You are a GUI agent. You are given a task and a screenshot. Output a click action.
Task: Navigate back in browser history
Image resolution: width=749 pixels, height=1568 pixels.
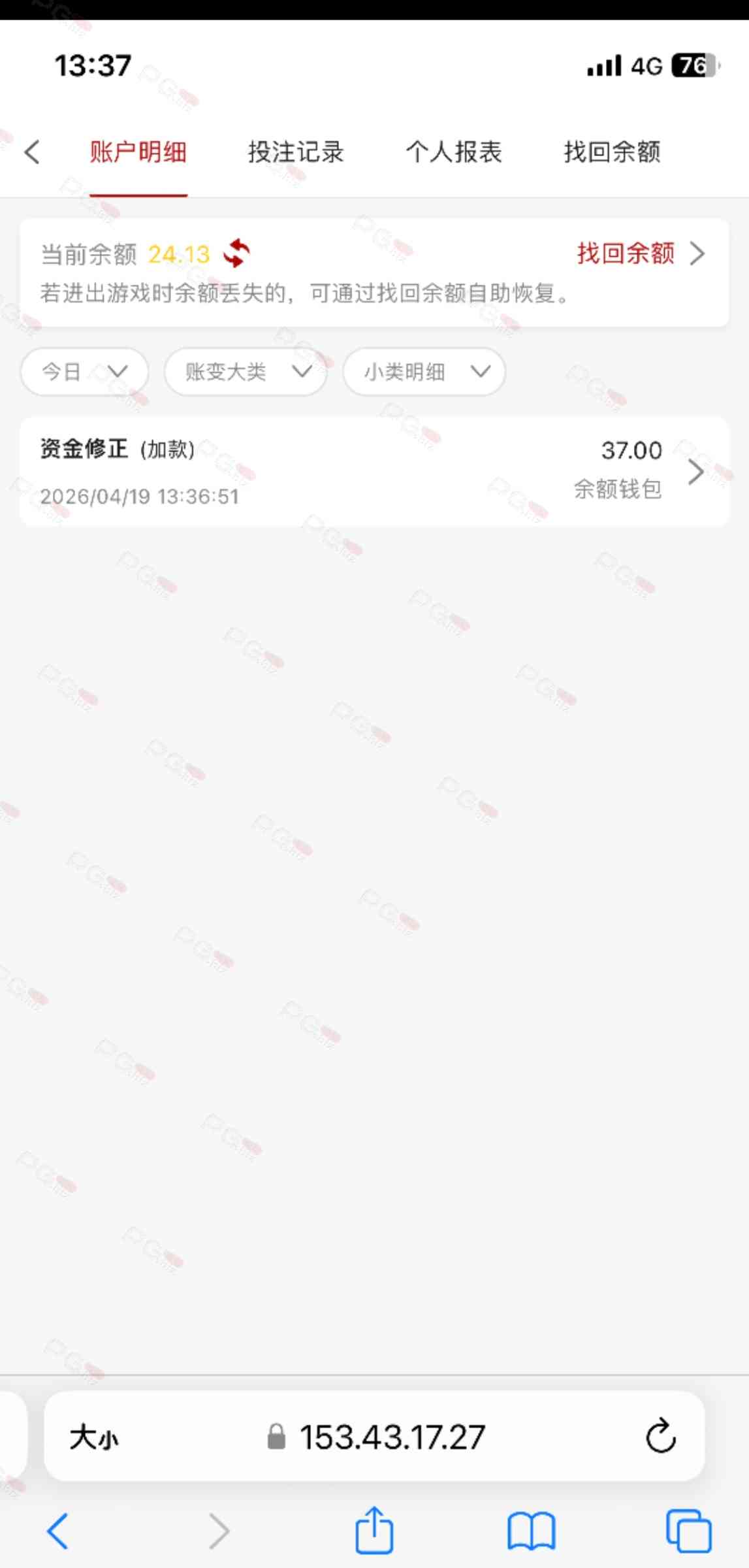click(x=57, y=1530)
